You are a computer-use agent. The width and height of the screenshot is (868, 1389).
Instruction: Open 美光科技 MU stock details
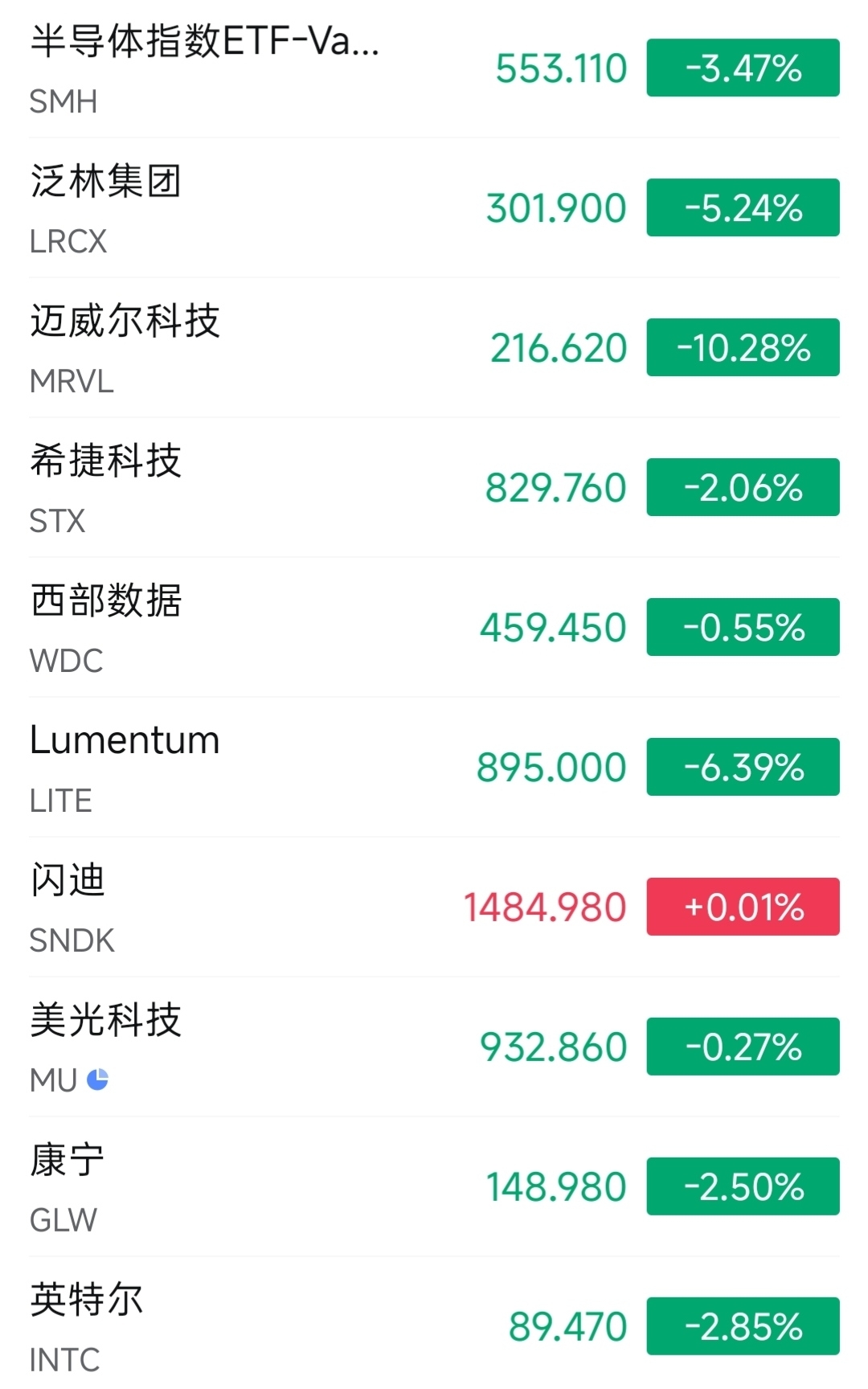(x=434, y=1047)
